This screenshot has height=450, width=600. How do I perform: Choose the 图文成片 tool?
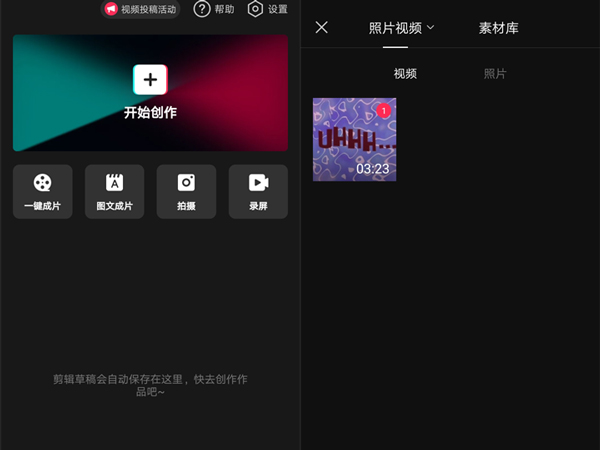tap(114, 192)
